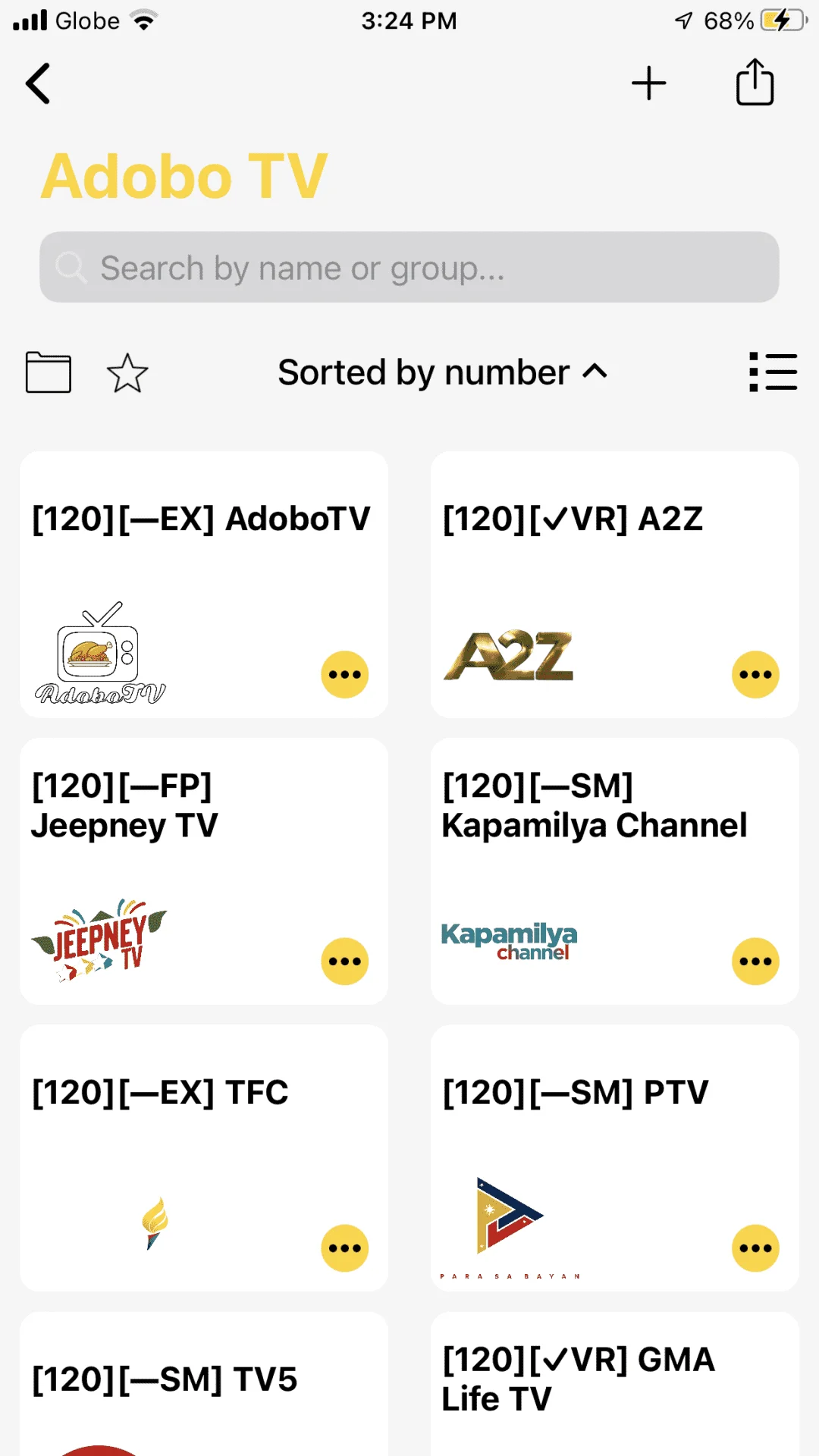Image resolution: width=819 pixels, height=1456 pixels.
Task: Switch to list view layout
Action: tap(773, 372)
